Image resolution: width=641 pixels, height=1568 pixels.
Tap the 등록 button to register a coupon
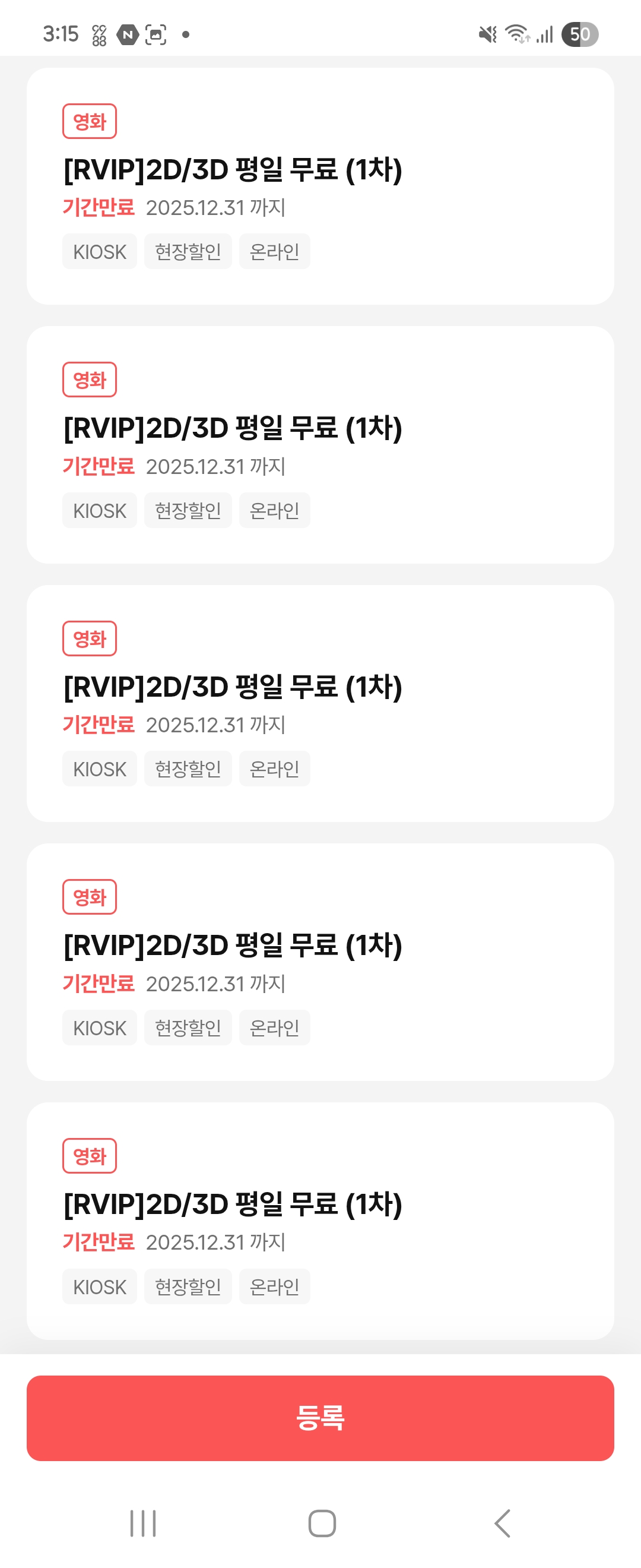[320, 1418]
